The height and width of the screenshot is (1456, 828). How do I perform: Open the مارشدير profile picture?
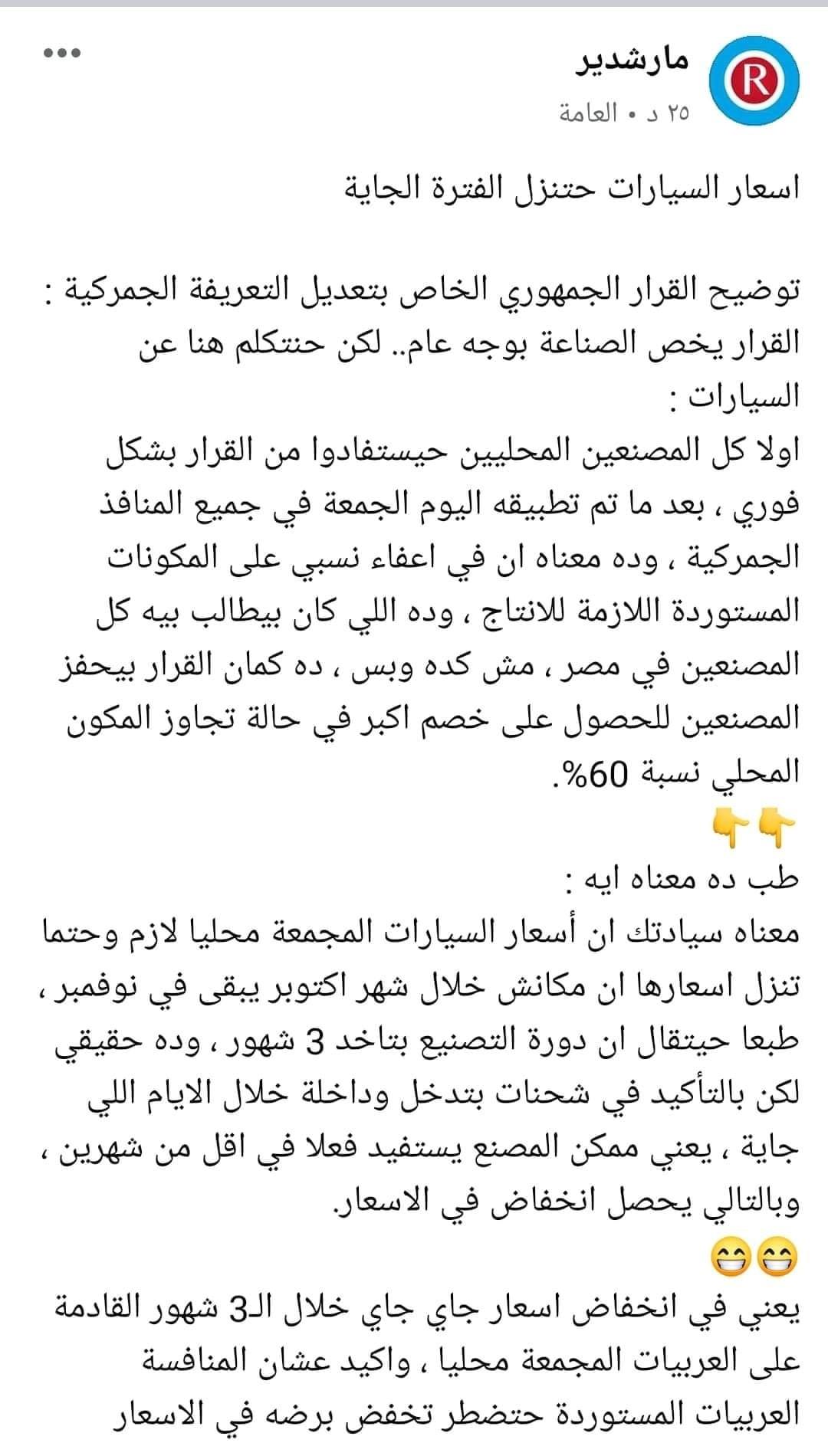point(755,81)
